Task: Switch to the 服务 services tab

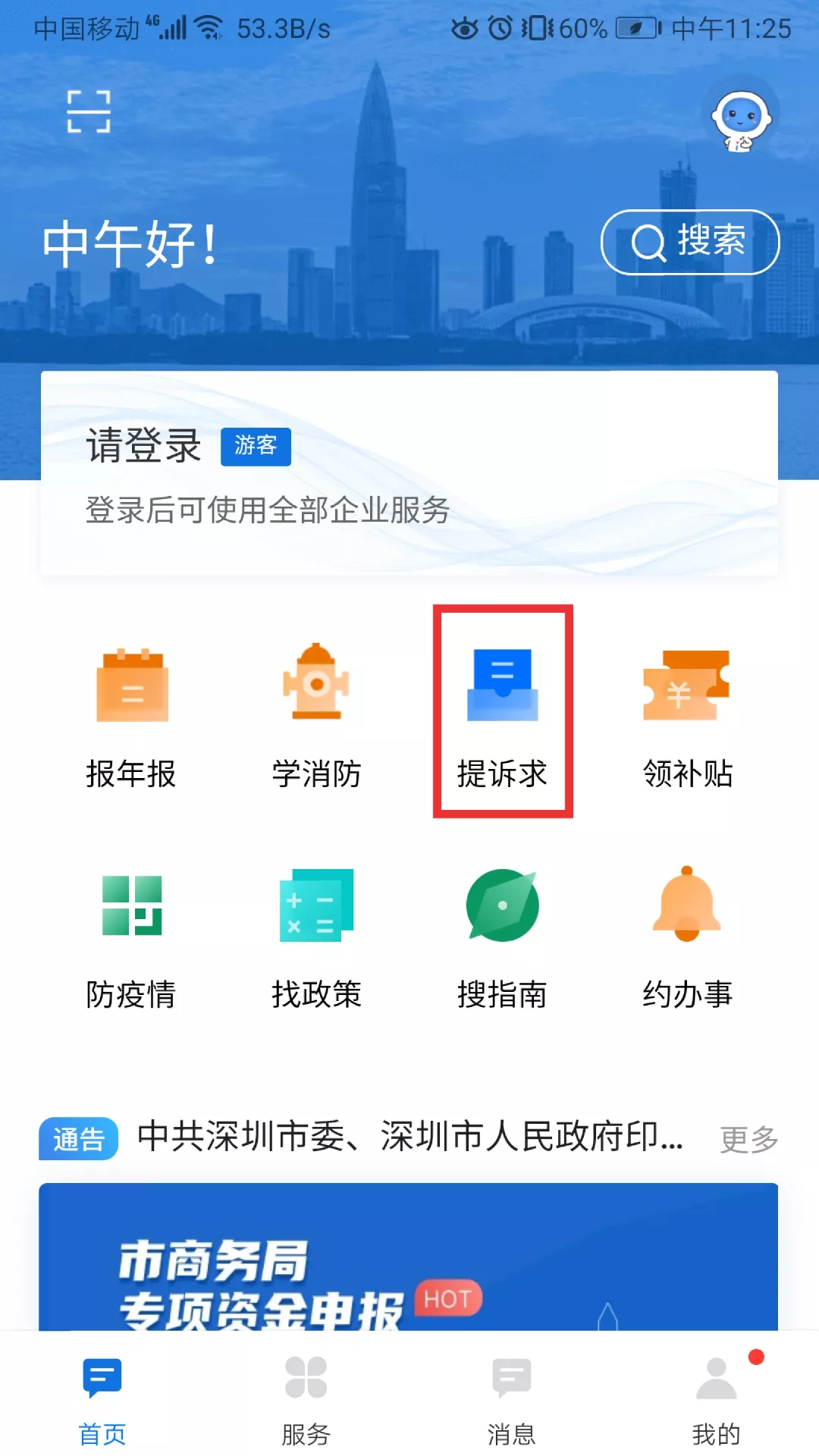Action: [x=305, y=1399]
